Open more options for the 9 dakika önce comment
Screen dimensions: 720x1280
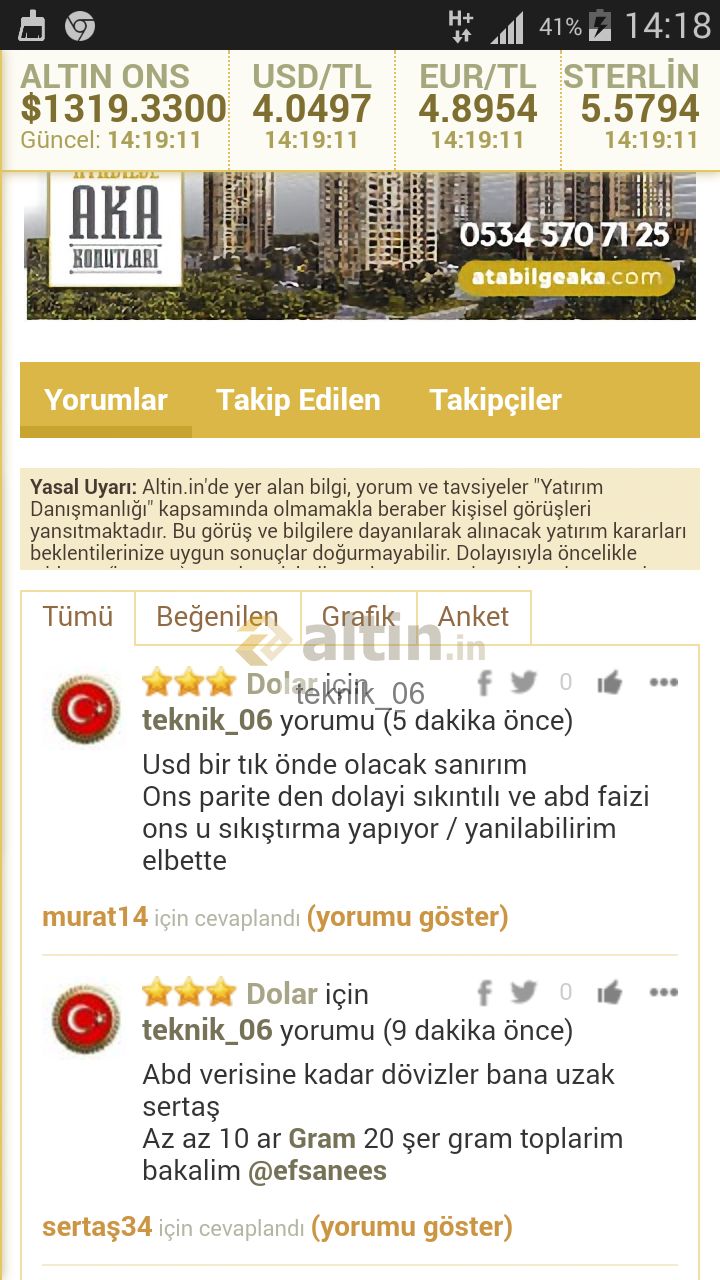pos(664,993)
